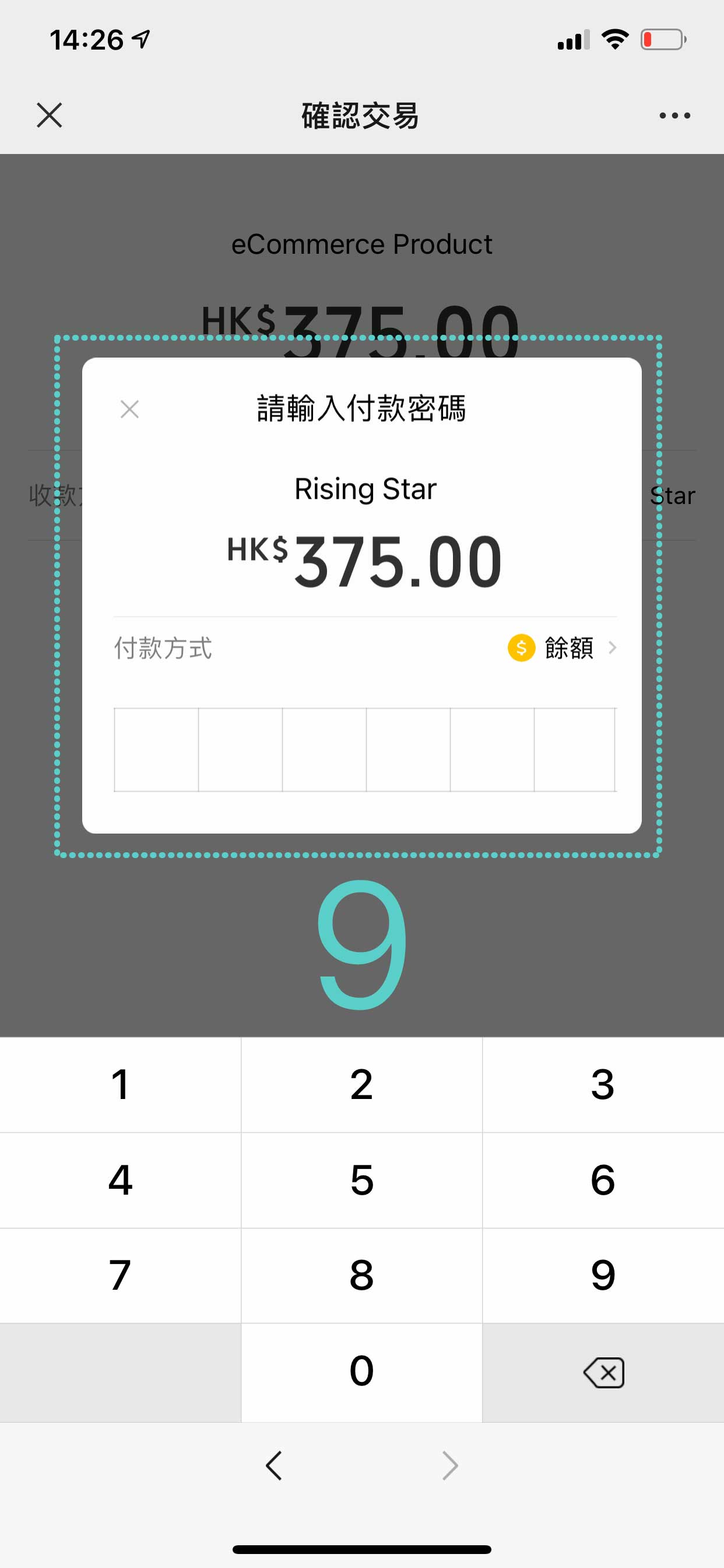This screenshot has height=1568, width=724.
Task: Tap keypad number 2
Action: coord(361,1084)
